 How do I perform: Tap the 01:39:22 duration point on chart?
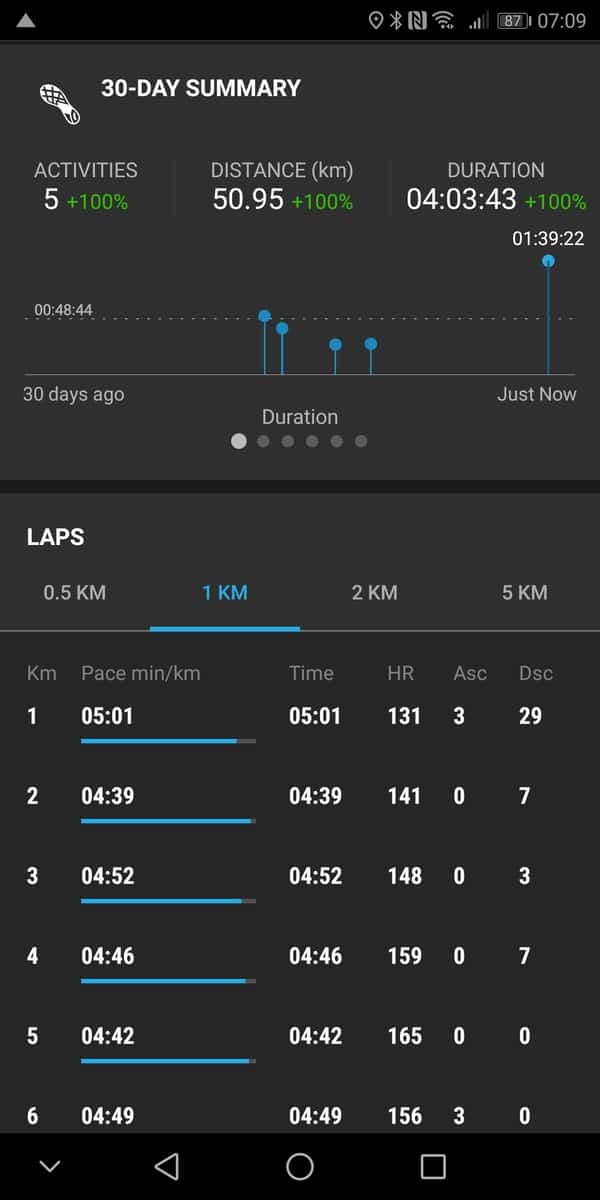[x=548, y=261]
